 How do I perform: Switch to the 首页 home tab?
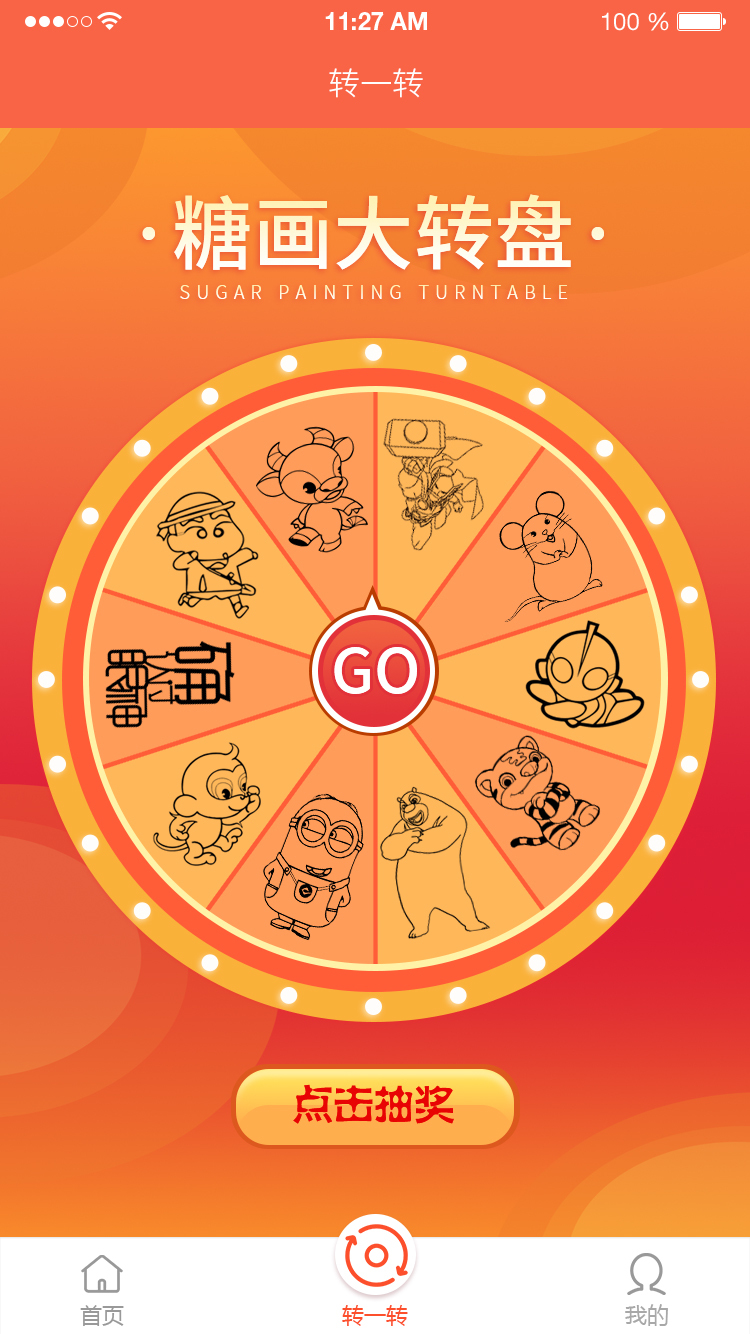[x=102, y=1290]
